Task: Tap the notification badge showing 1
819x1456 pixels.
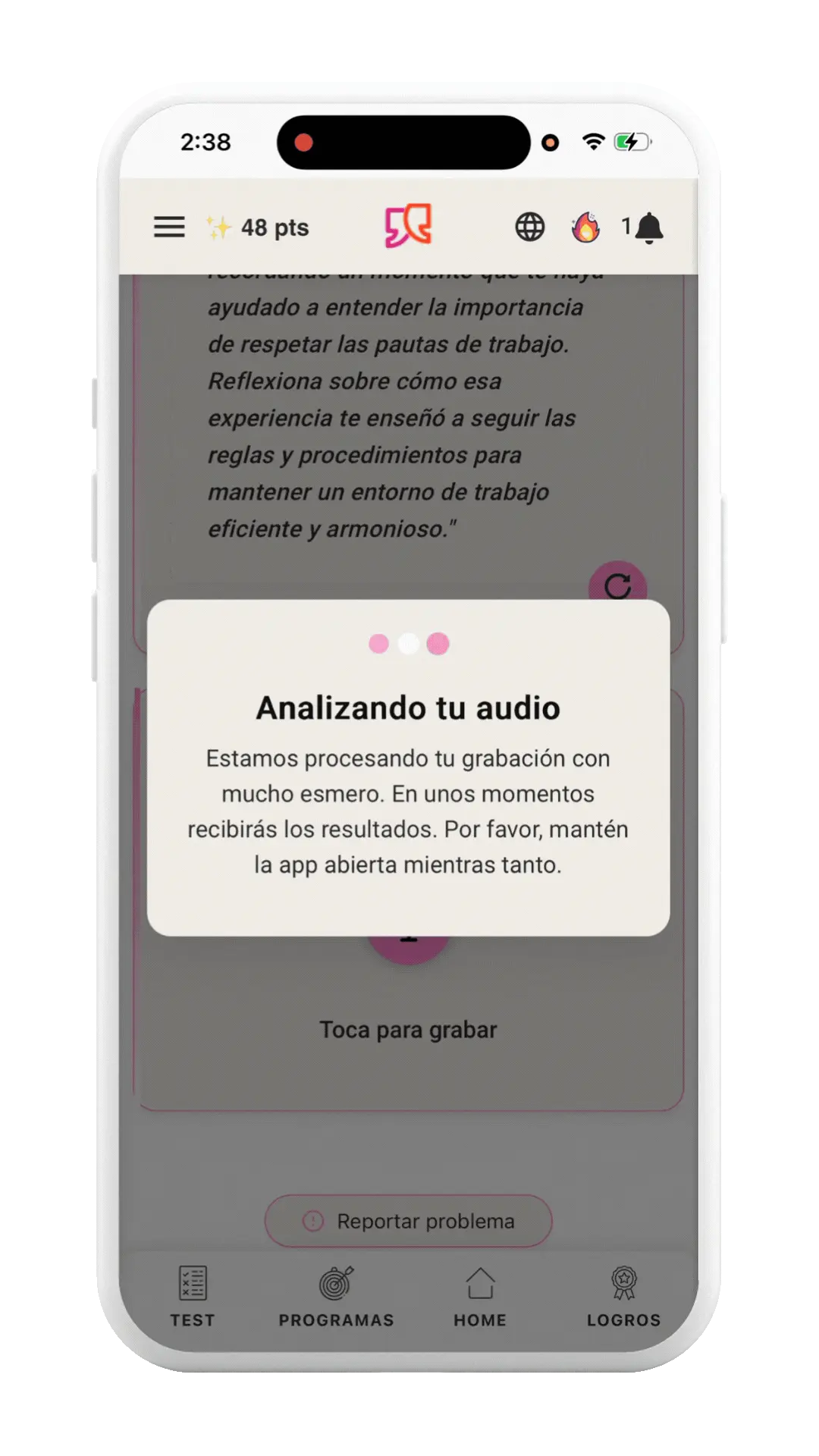Action: click(625, 225)
